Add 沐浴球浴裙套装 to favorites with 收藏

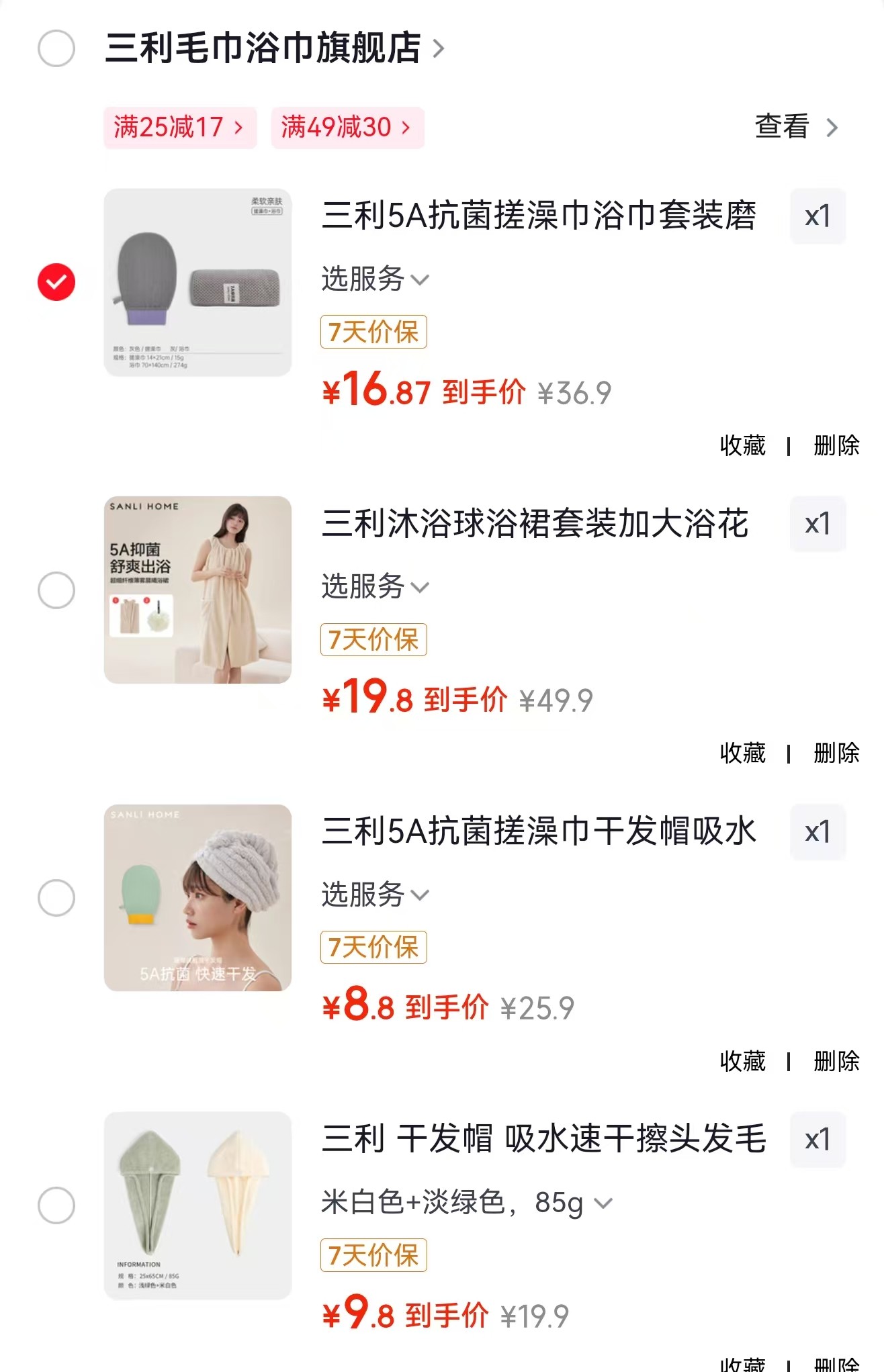click(742, 753)
